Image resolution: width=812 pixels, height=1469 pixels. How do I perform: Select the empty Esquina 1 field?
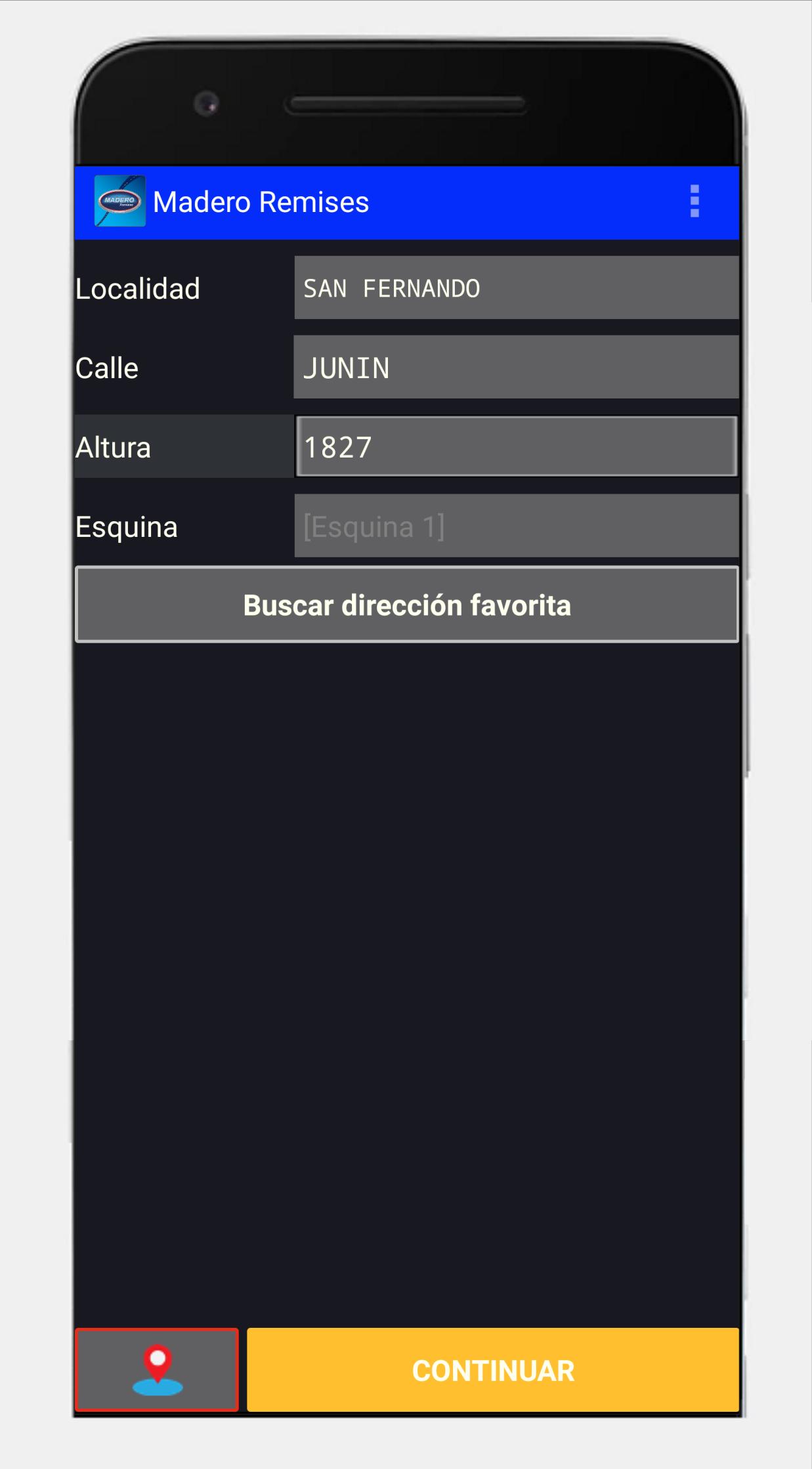click(x=516, y=526)
